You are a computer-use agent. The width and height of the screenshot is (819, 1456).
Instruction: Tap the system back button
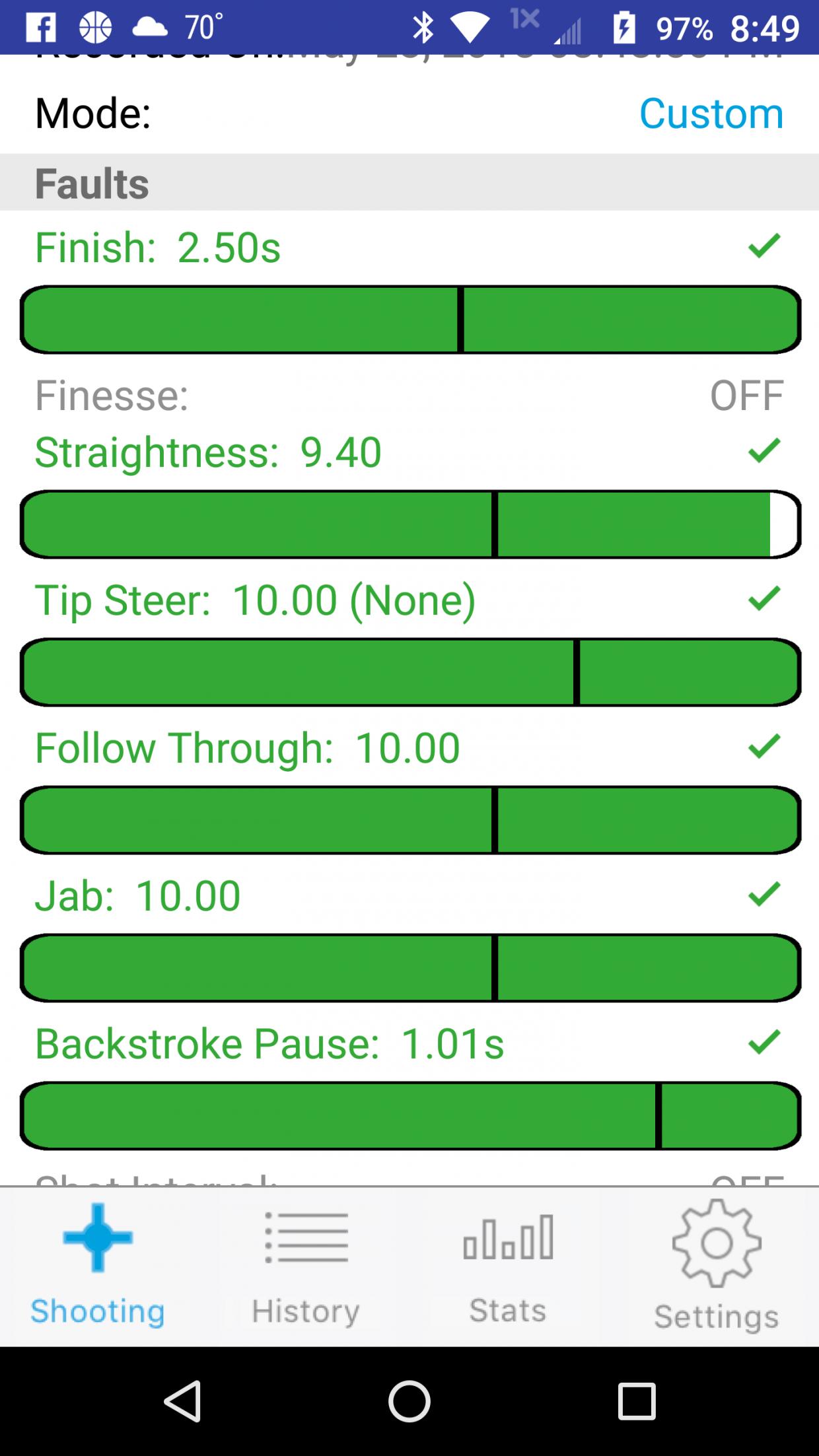tap(182, 1400)
